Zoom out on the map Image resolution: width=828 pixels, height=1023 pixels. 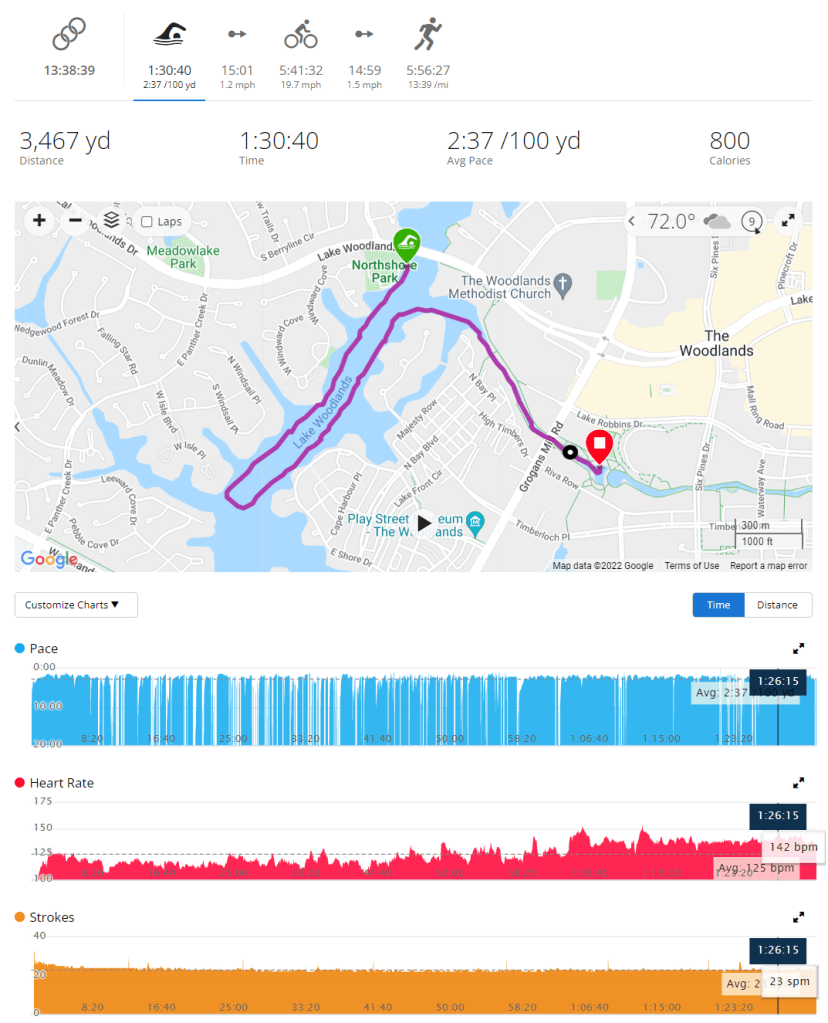click(x=76, y=221)
